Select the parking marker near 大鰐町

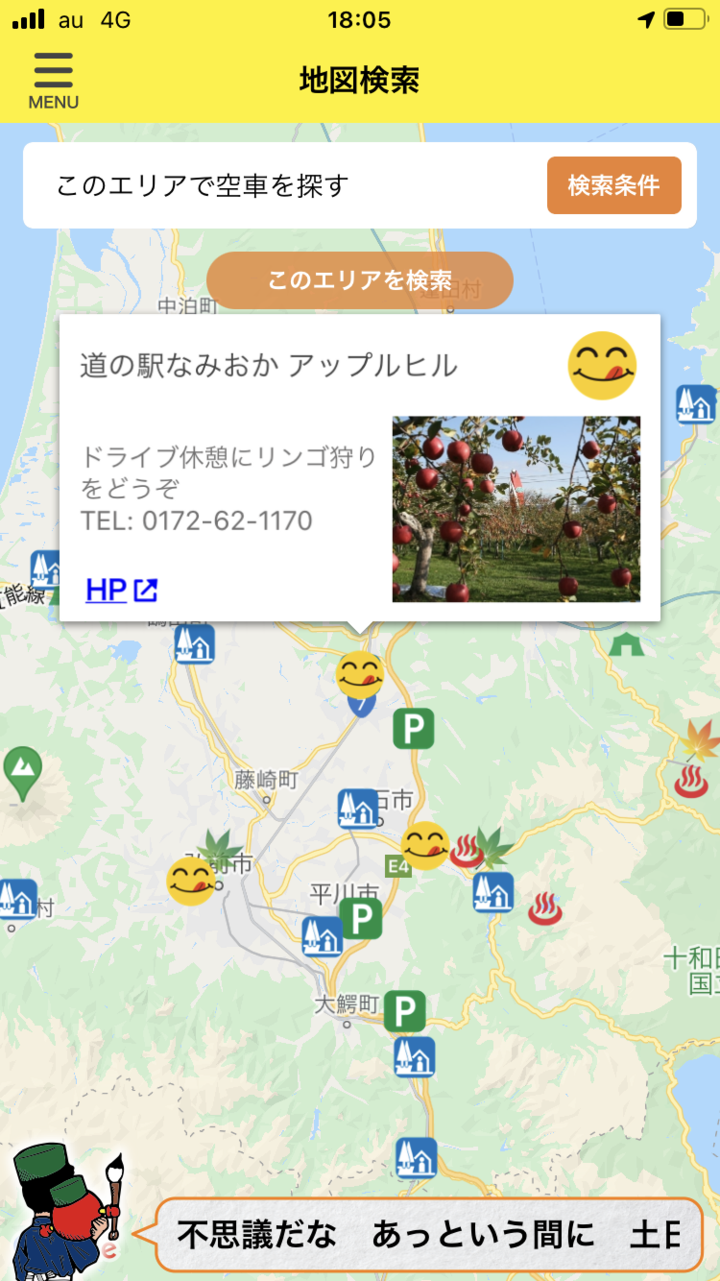405,1012
